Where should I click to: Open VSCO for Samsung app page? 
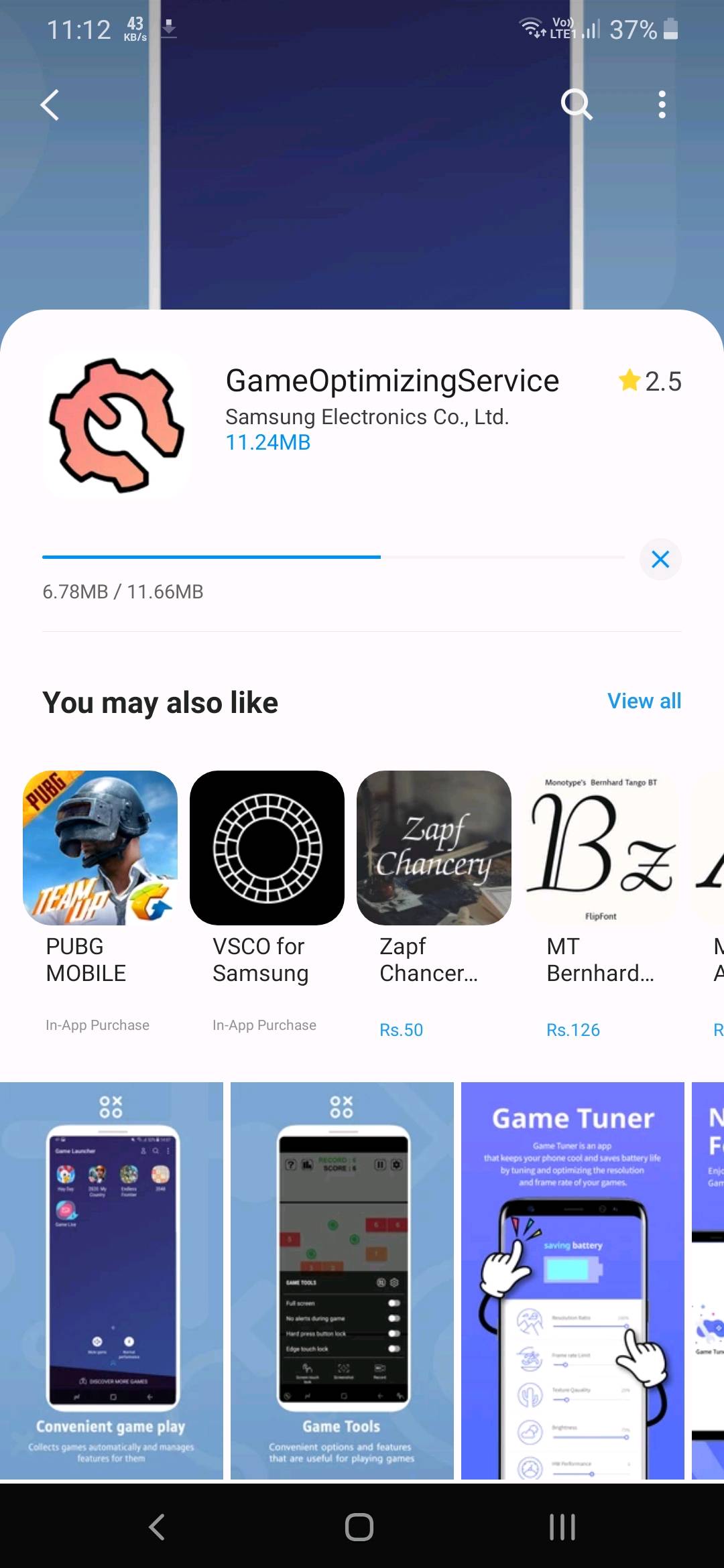[x=267, y=848]
